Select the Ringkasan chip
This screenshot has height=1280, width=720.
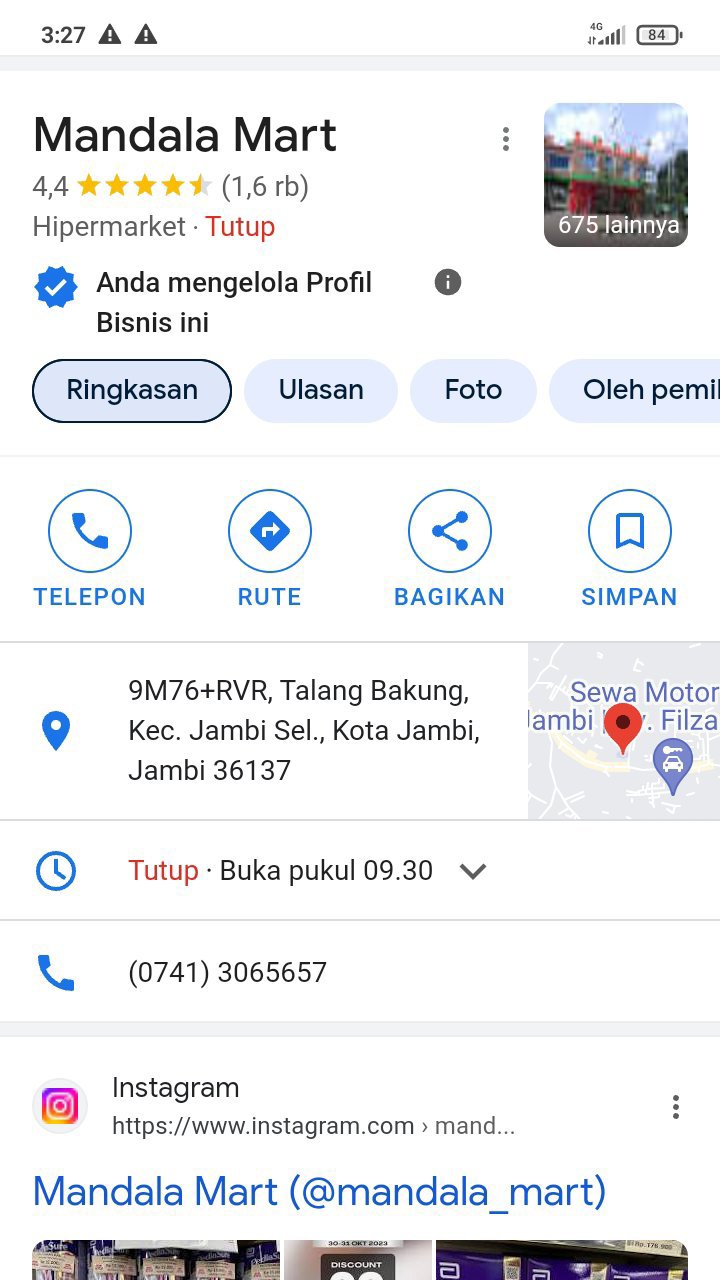132,390
